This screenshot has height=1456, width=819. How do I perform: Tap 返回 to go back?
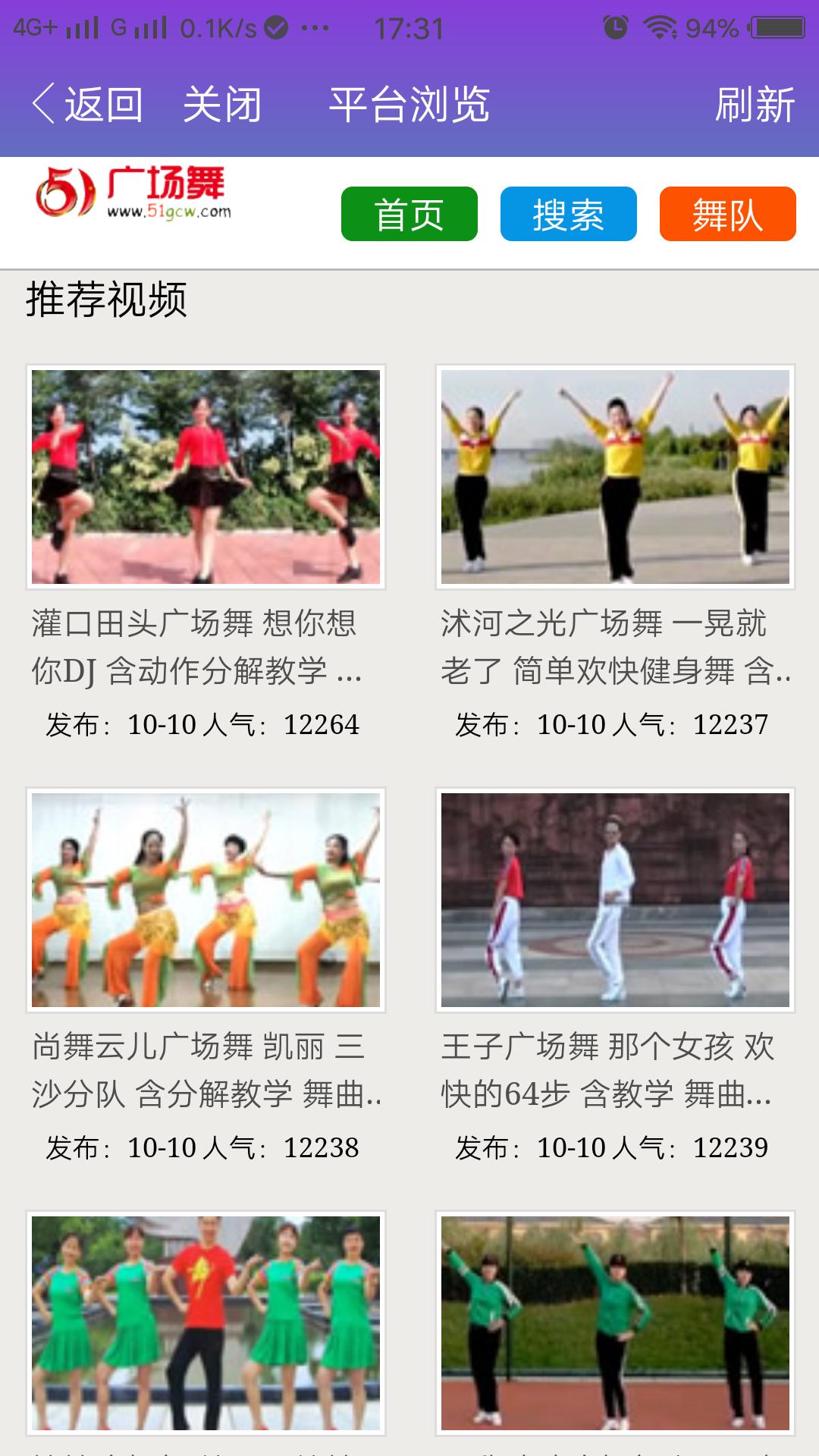click(x=102, y=105)
